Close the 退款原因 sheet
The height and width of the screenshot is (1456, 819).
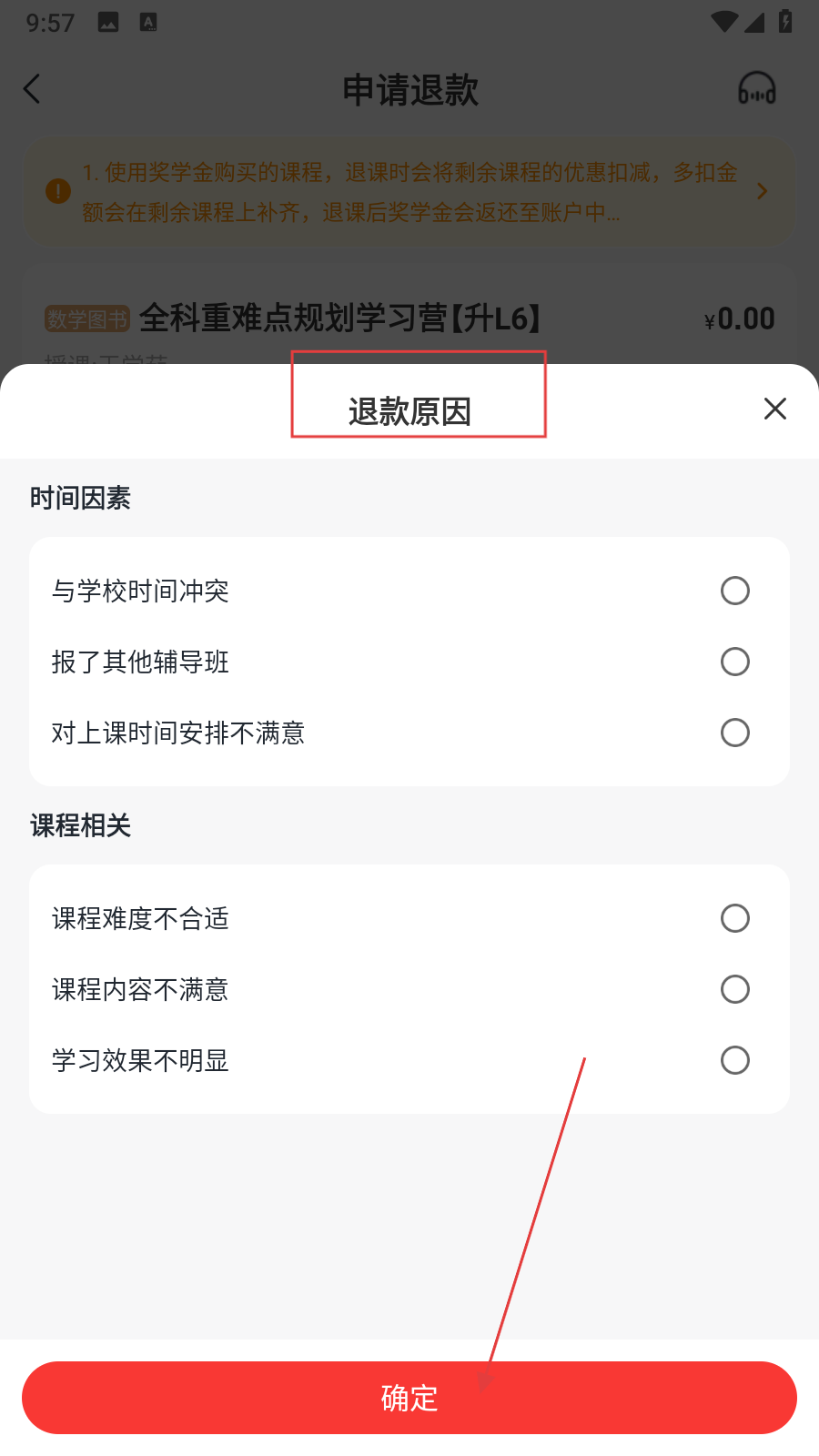pos(774,409)
